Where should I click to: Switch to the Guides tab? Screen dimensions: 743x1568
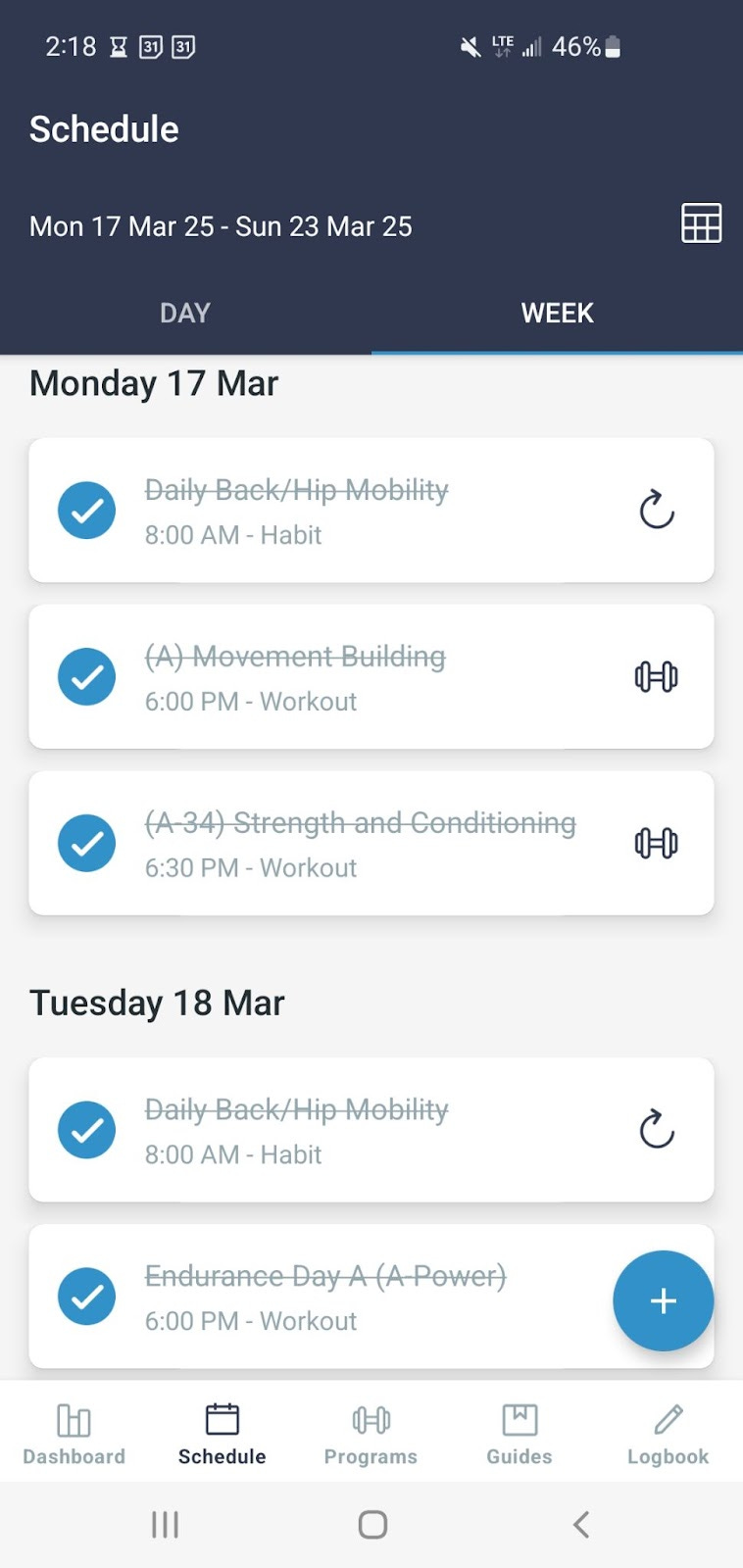point(520,1434)
